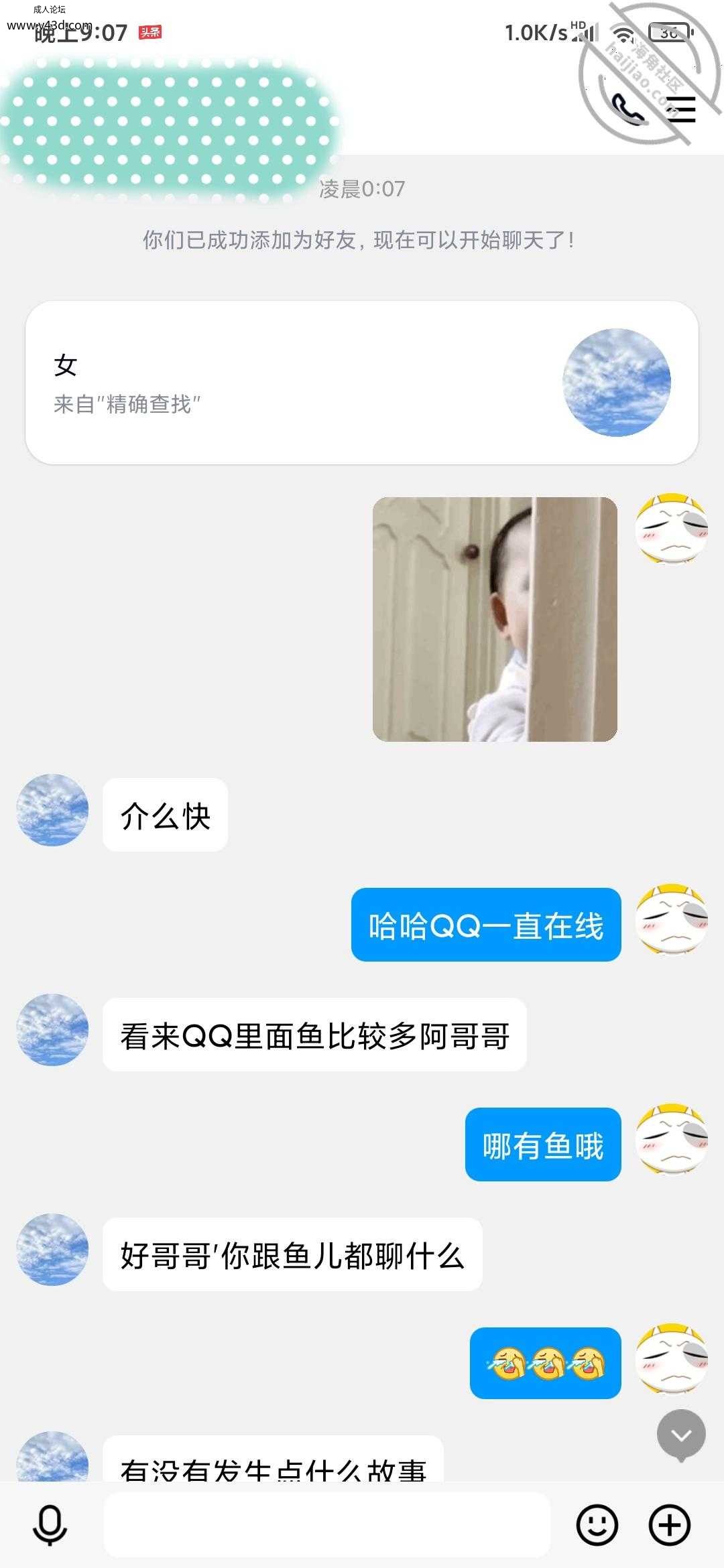Open my avatar beside 哈哈QQ一直在线
The width and height of the screenshot is (724, 1568).
(x=672, y=919)
